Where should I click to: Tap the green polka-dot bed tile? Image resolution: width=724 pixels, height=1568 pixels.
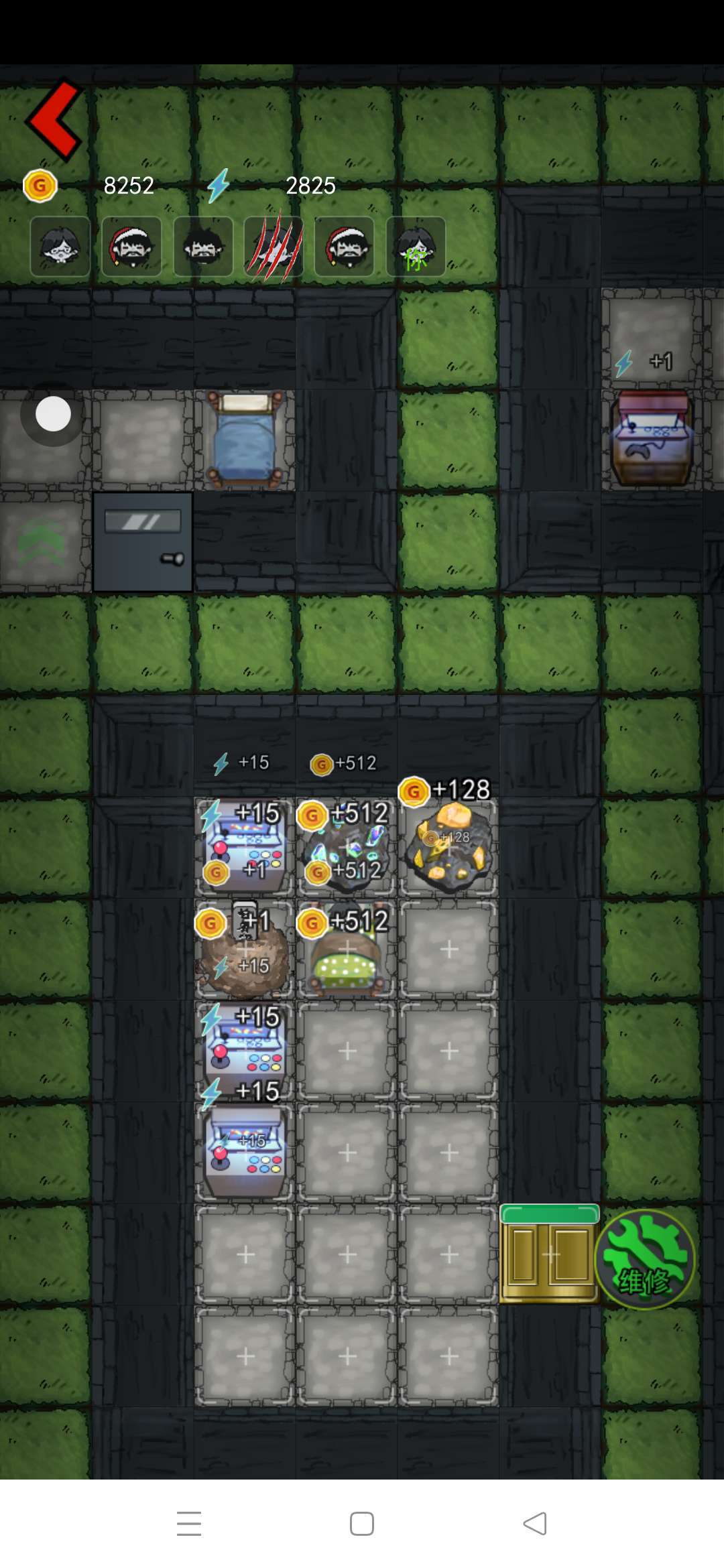pos(347,952)
